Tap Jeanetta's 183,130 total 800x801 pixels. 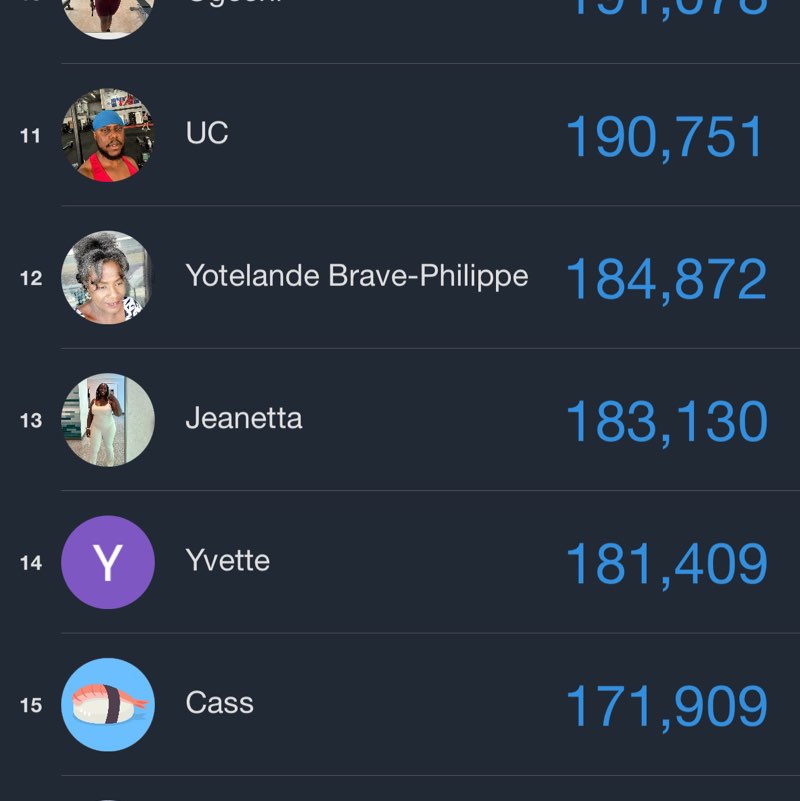point(665,419)
